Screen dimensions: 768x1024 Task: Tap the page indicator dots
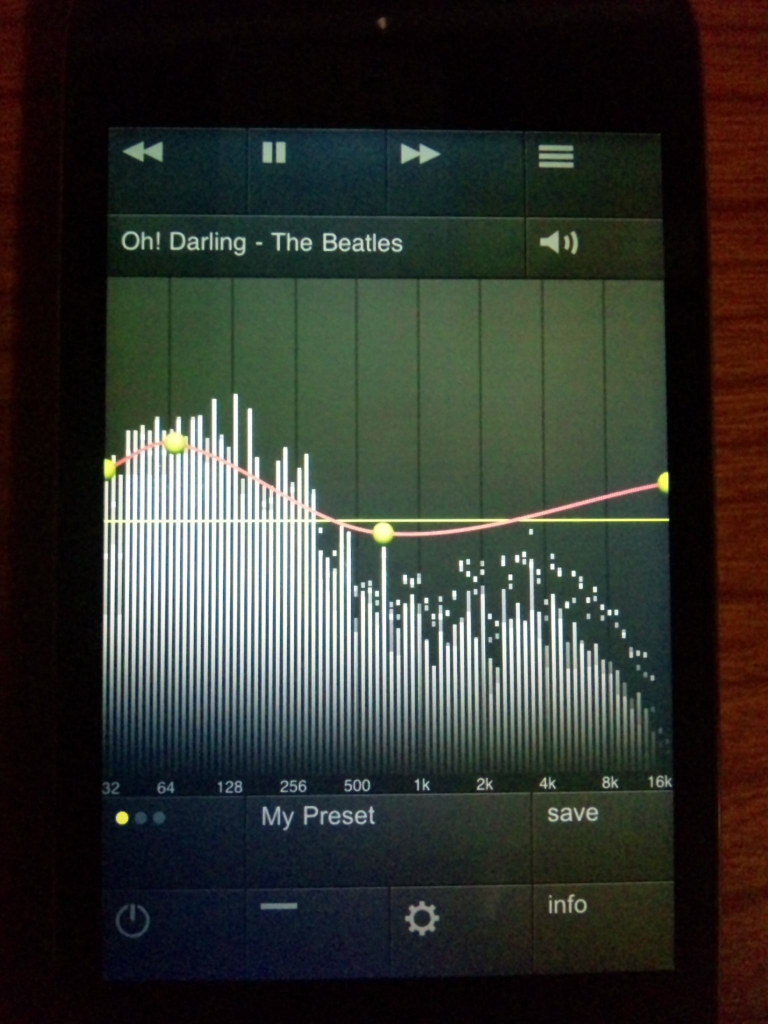(x=140, y=818)
